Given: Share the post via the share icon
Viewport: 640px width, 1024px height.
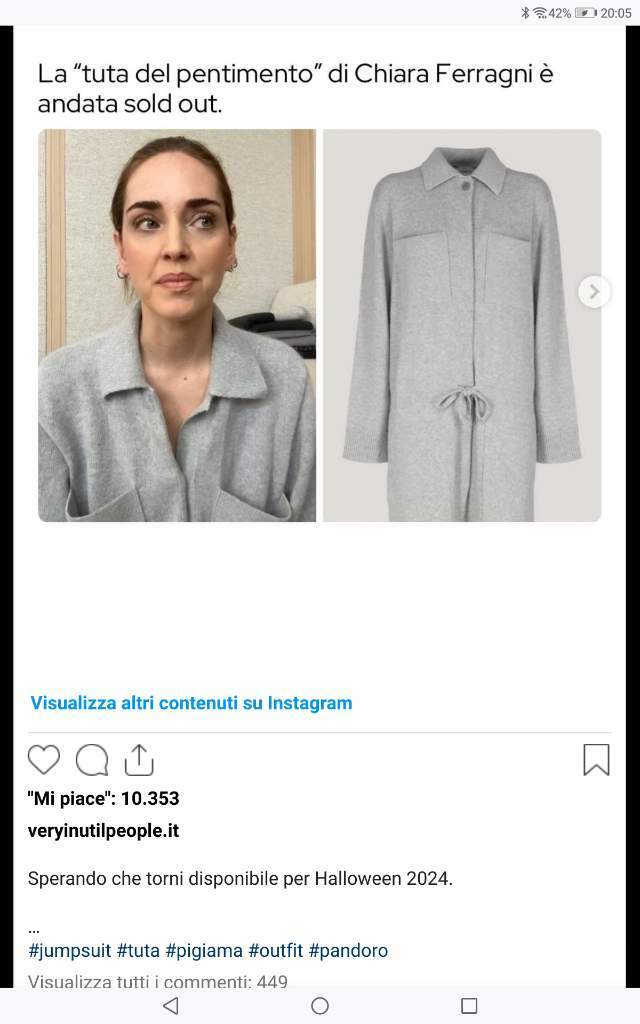Looking at the screenshot, I should (138, 760).
